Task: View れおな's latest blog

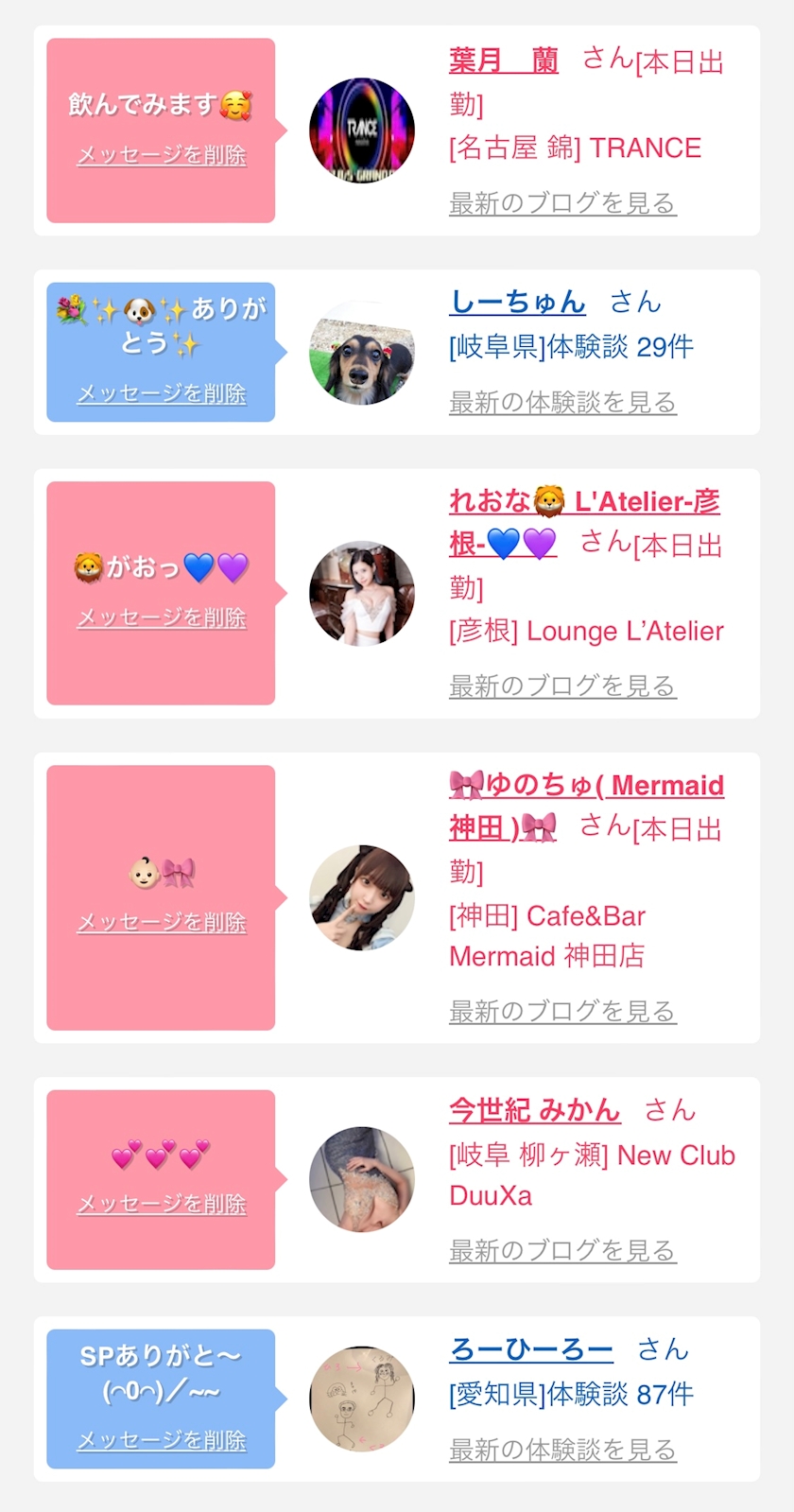Action: [561, 686]
